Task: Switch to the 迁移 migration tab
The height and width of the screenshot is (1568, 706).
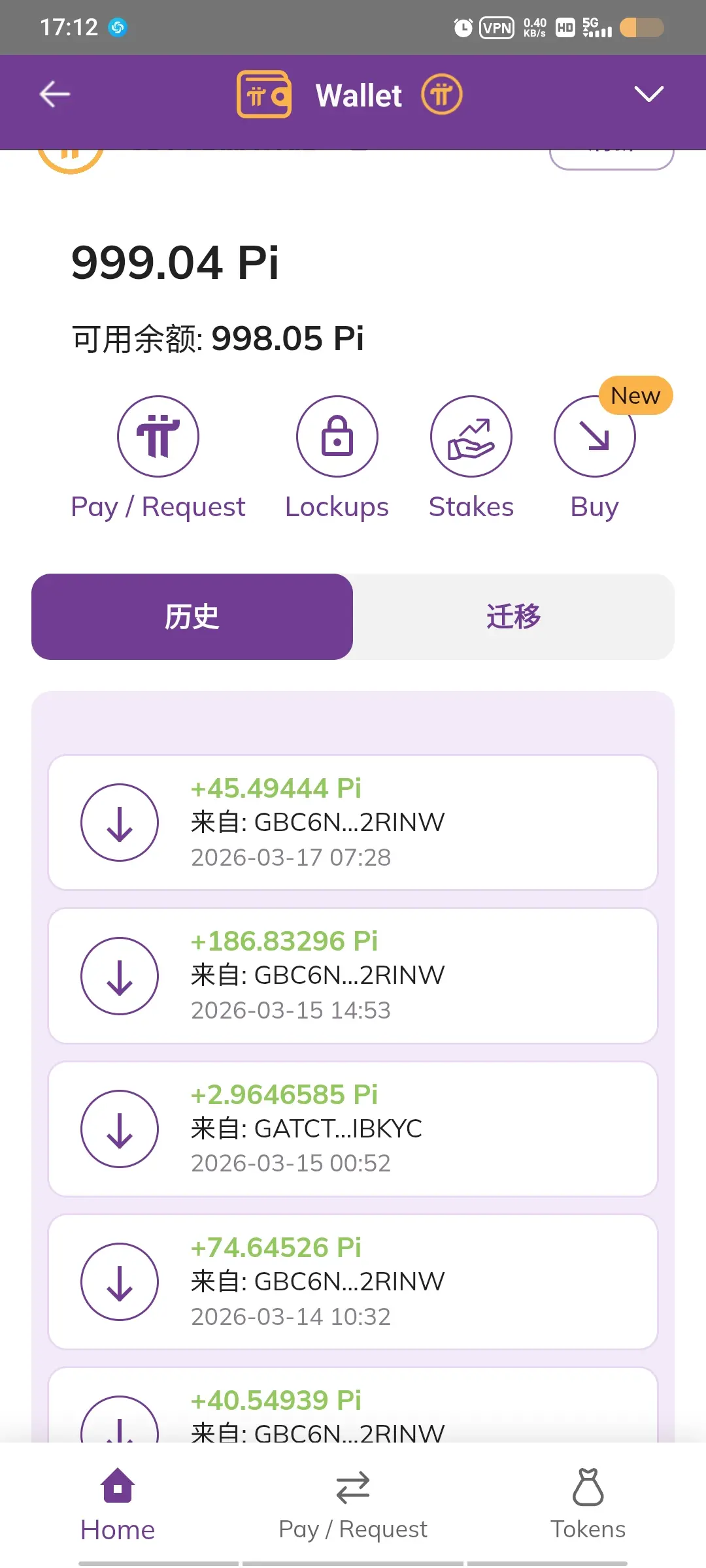Action: [x=514, y=617]
